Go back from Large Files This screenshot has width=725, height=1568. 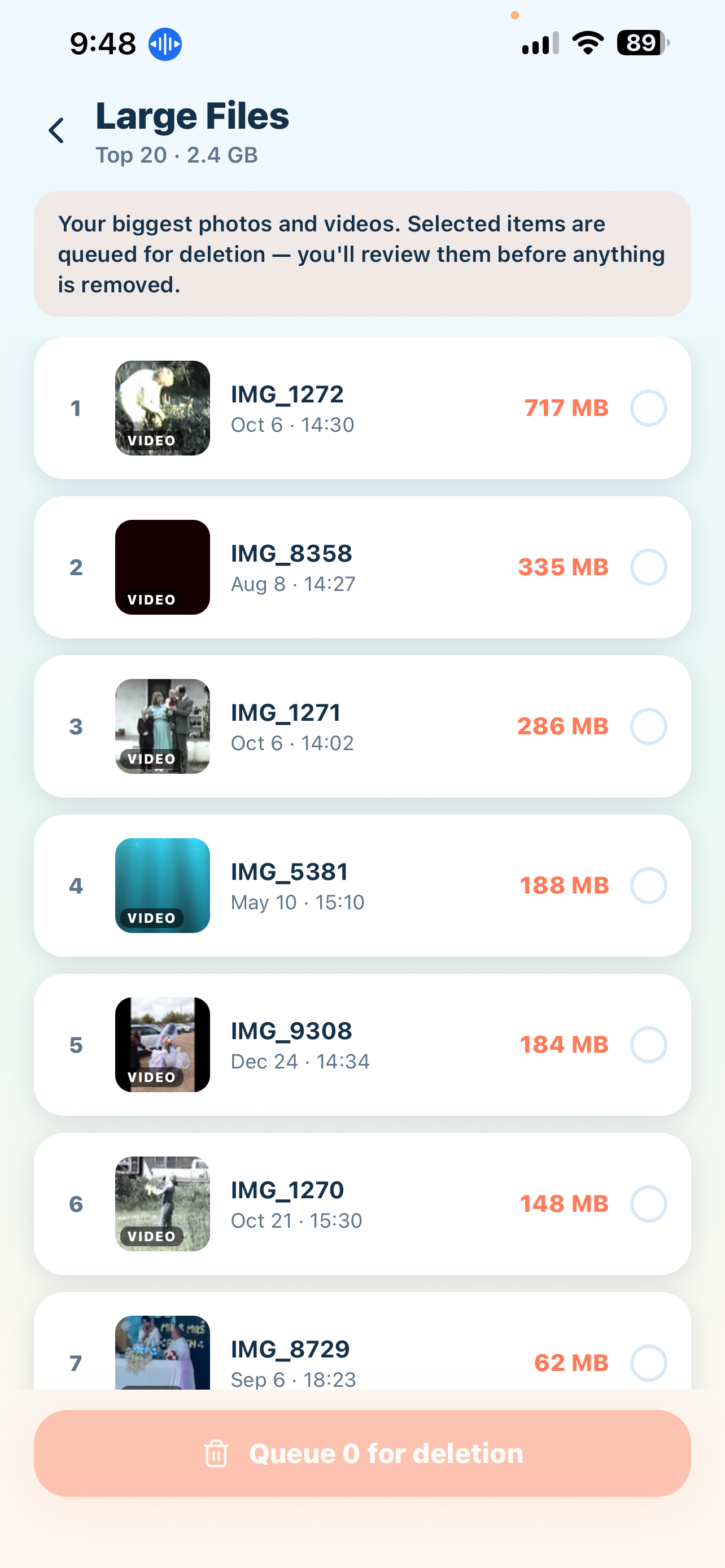click(56, 131)
